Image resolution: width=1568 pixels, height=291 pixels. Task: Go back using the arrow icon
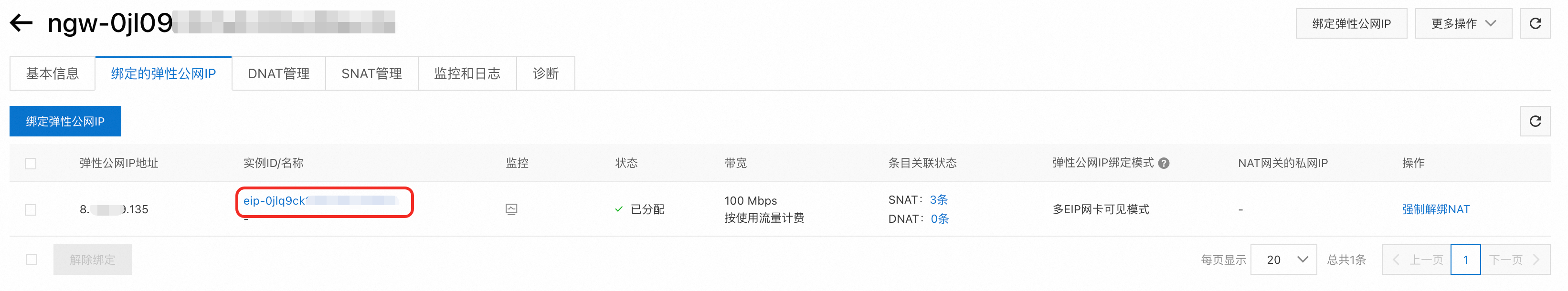click(x=21, y=23)
